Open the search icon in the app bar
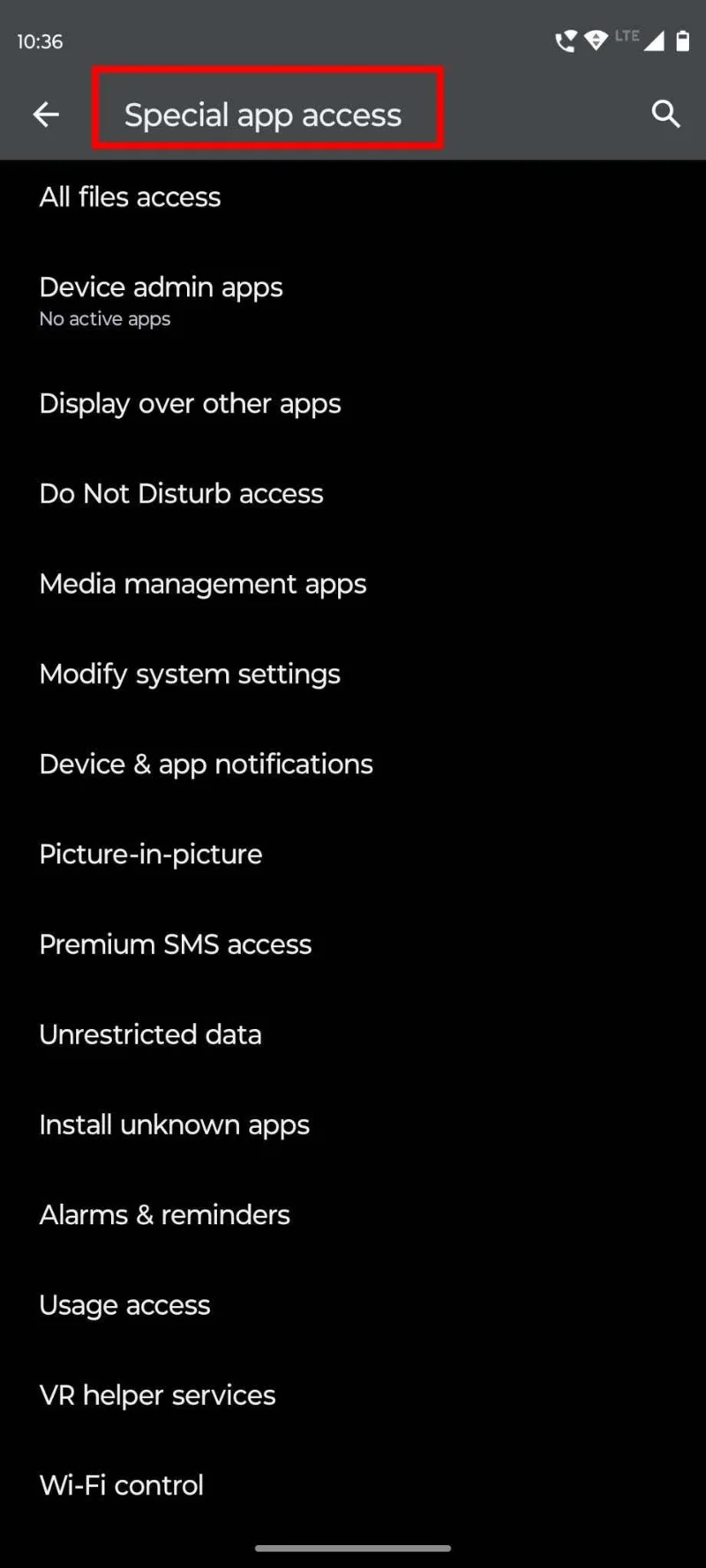The image size is (706, 1568). coord(665,114)
